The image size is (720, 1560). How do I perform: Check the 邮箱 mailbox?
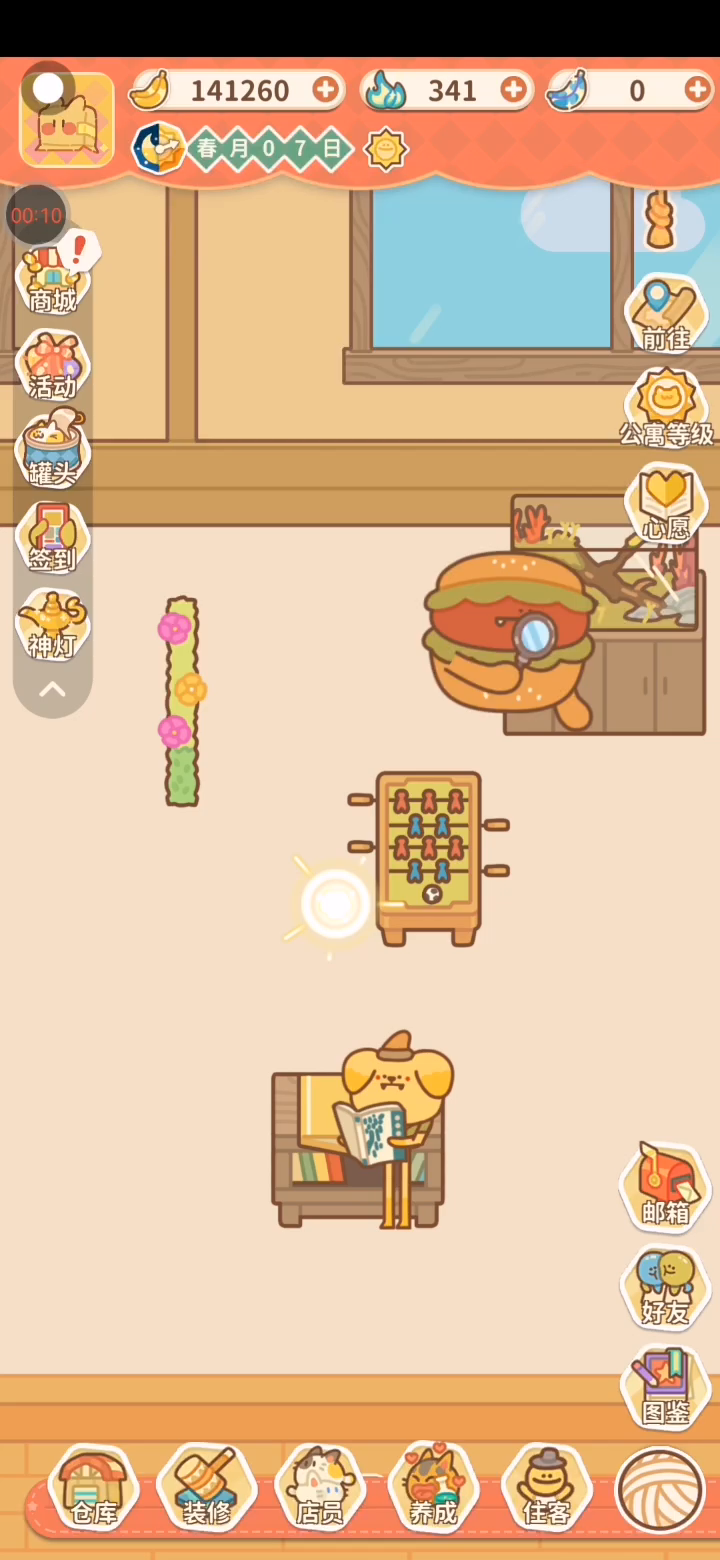pyautogui.click(x=665, y=1188)
